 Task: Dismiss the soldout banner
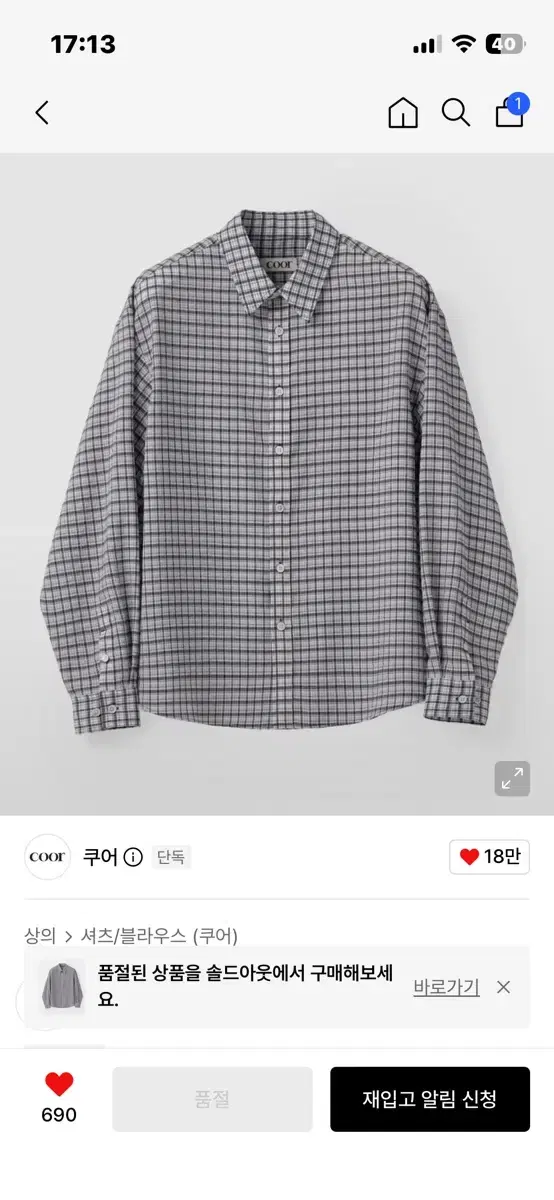tap(503, 987)
